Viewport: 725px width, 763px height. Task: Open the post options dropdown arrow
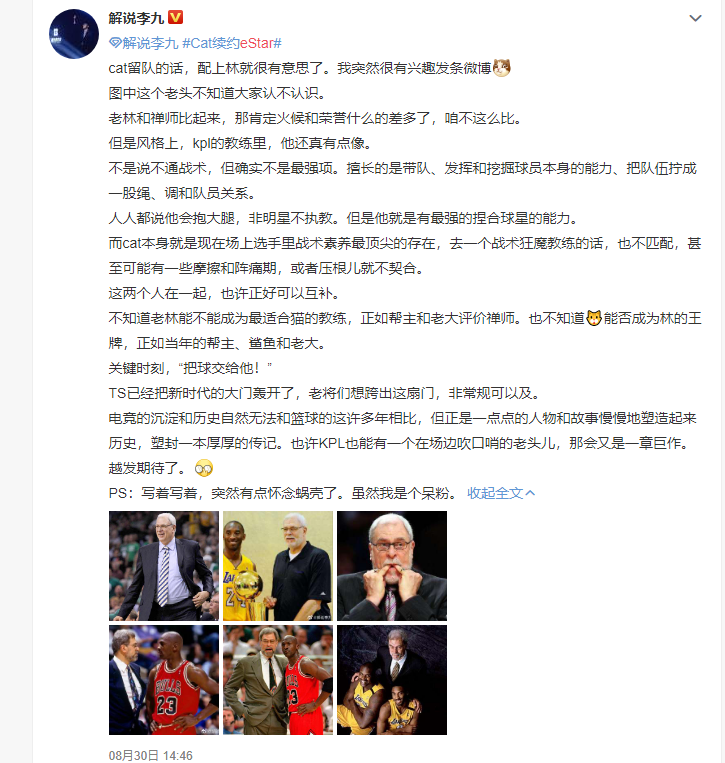(x=696, y=19)
